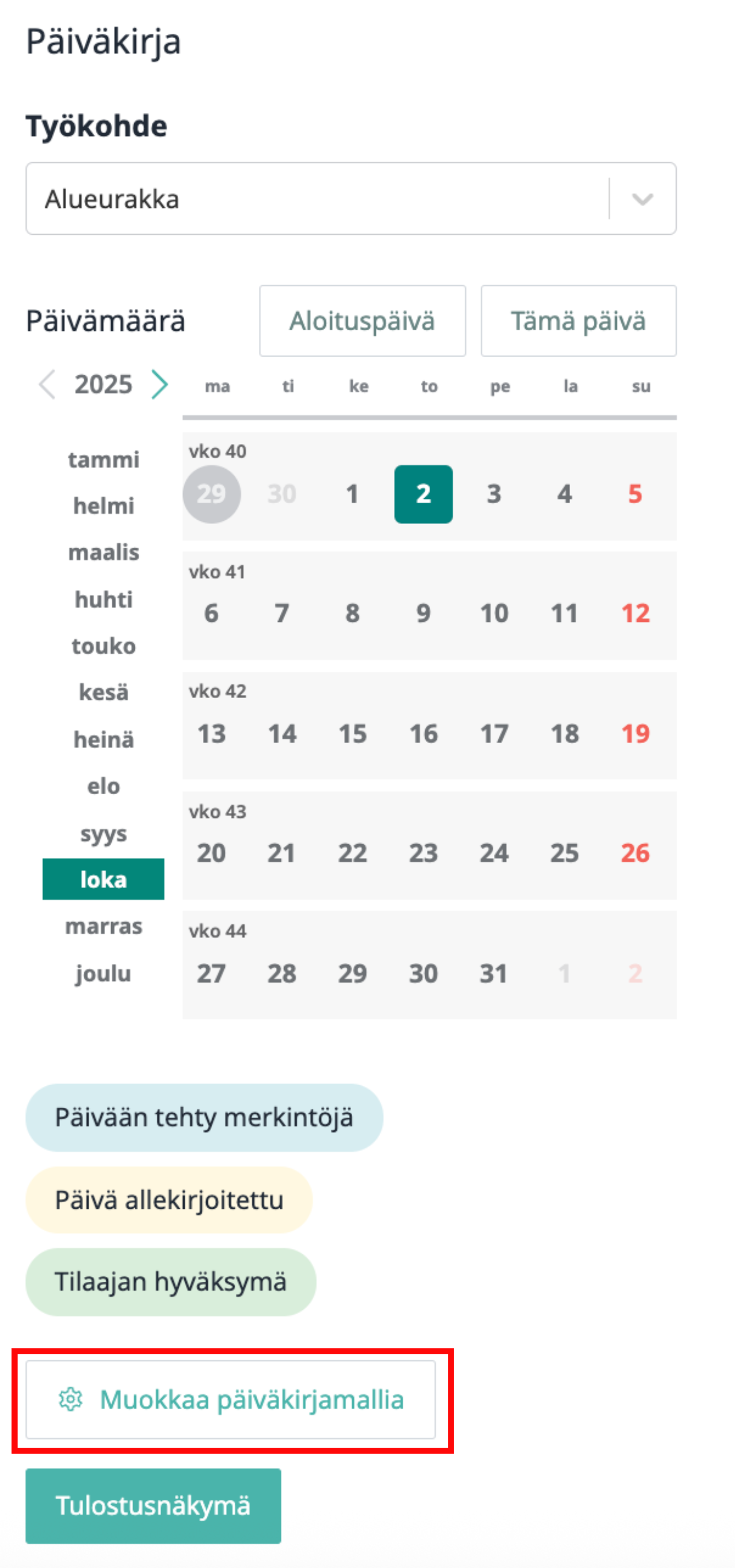Go to the next year arrow

(x=159, y=384)
